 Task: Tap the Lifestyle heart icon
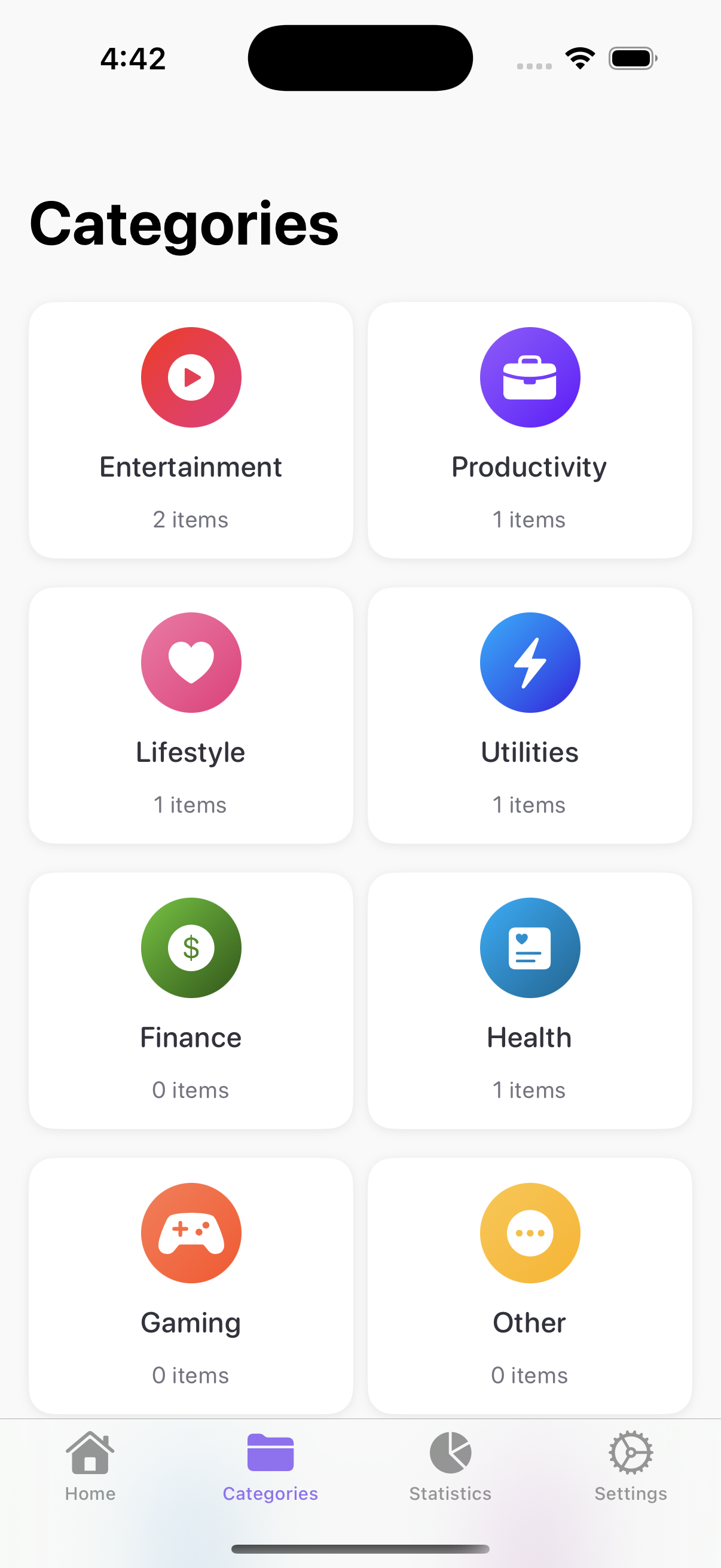(x=191, y=662)
